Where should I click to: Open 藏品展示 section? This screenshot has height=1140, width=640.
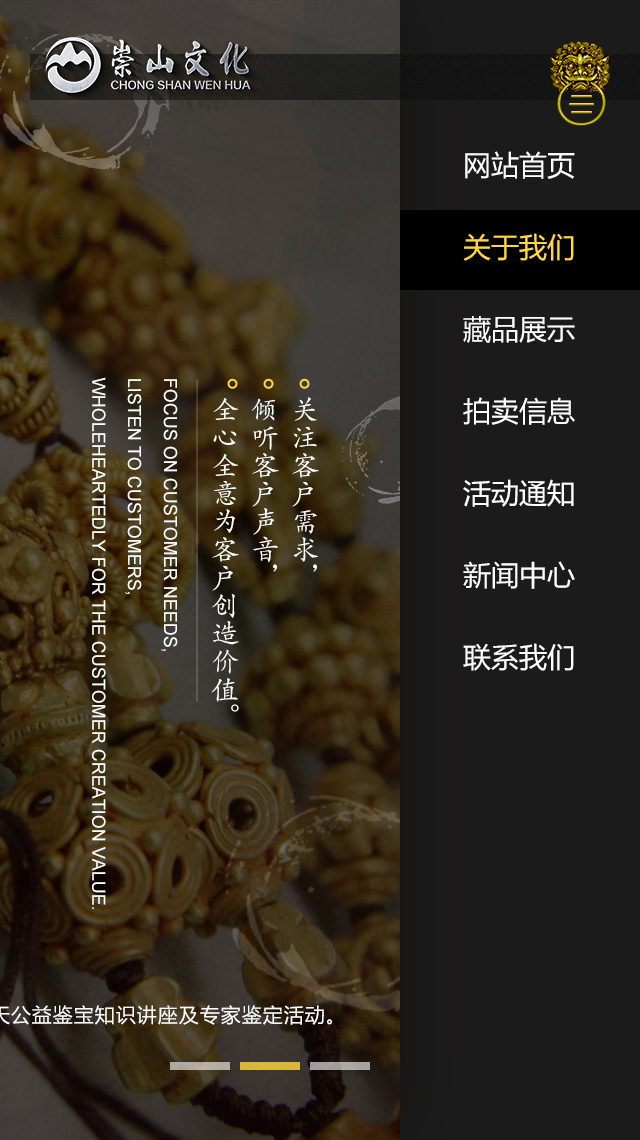519,330
